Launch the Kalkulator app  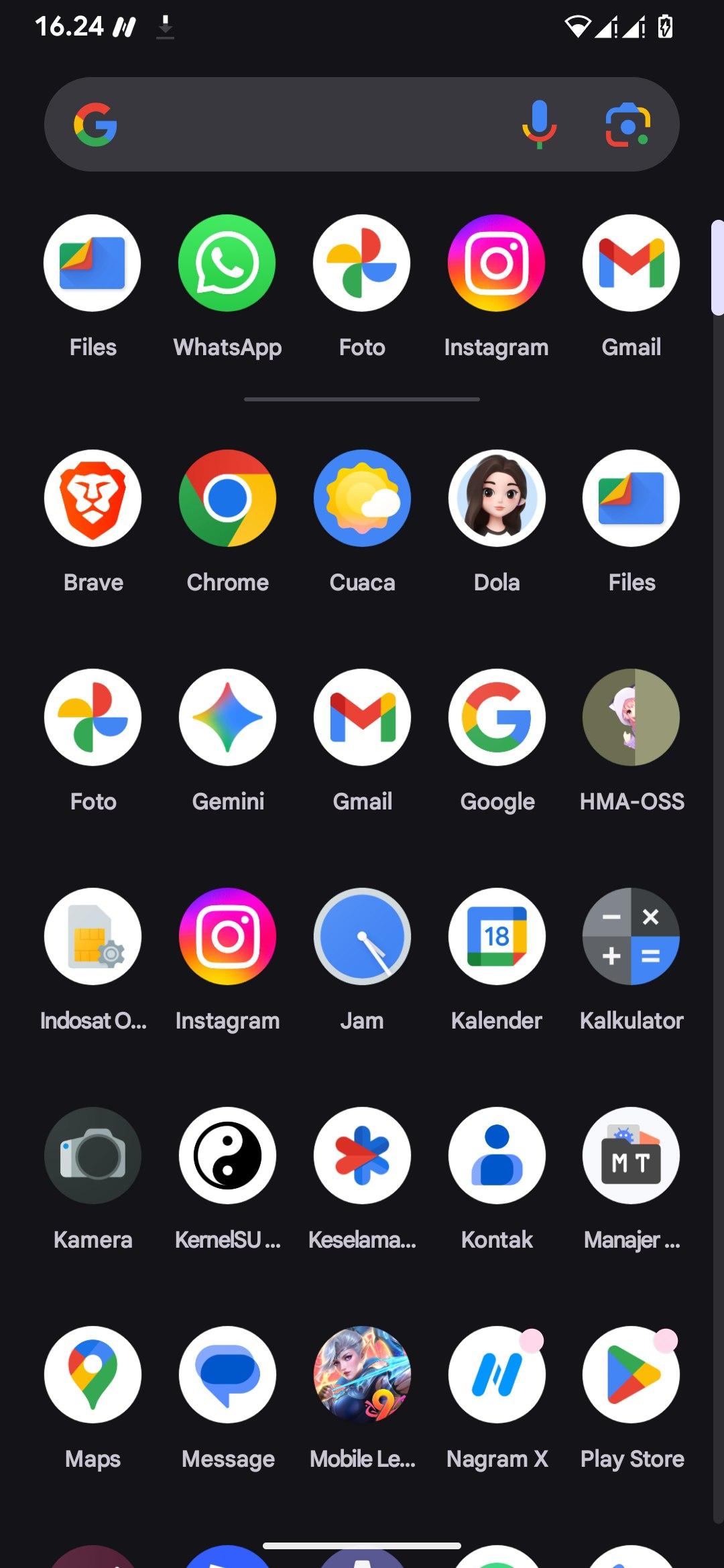pos(631,937)
